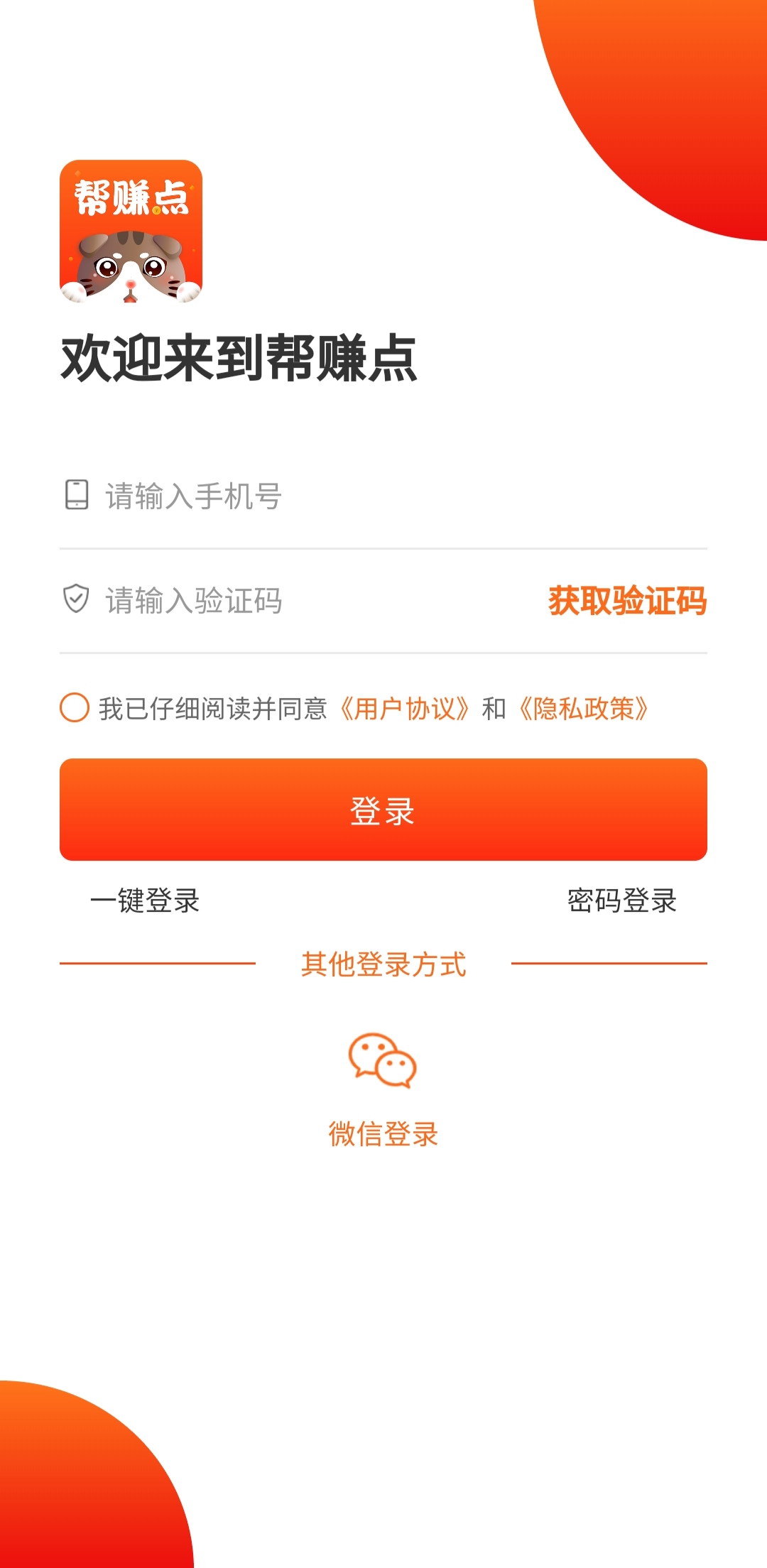Open the 《用户协议》 link

click(405, 709)
